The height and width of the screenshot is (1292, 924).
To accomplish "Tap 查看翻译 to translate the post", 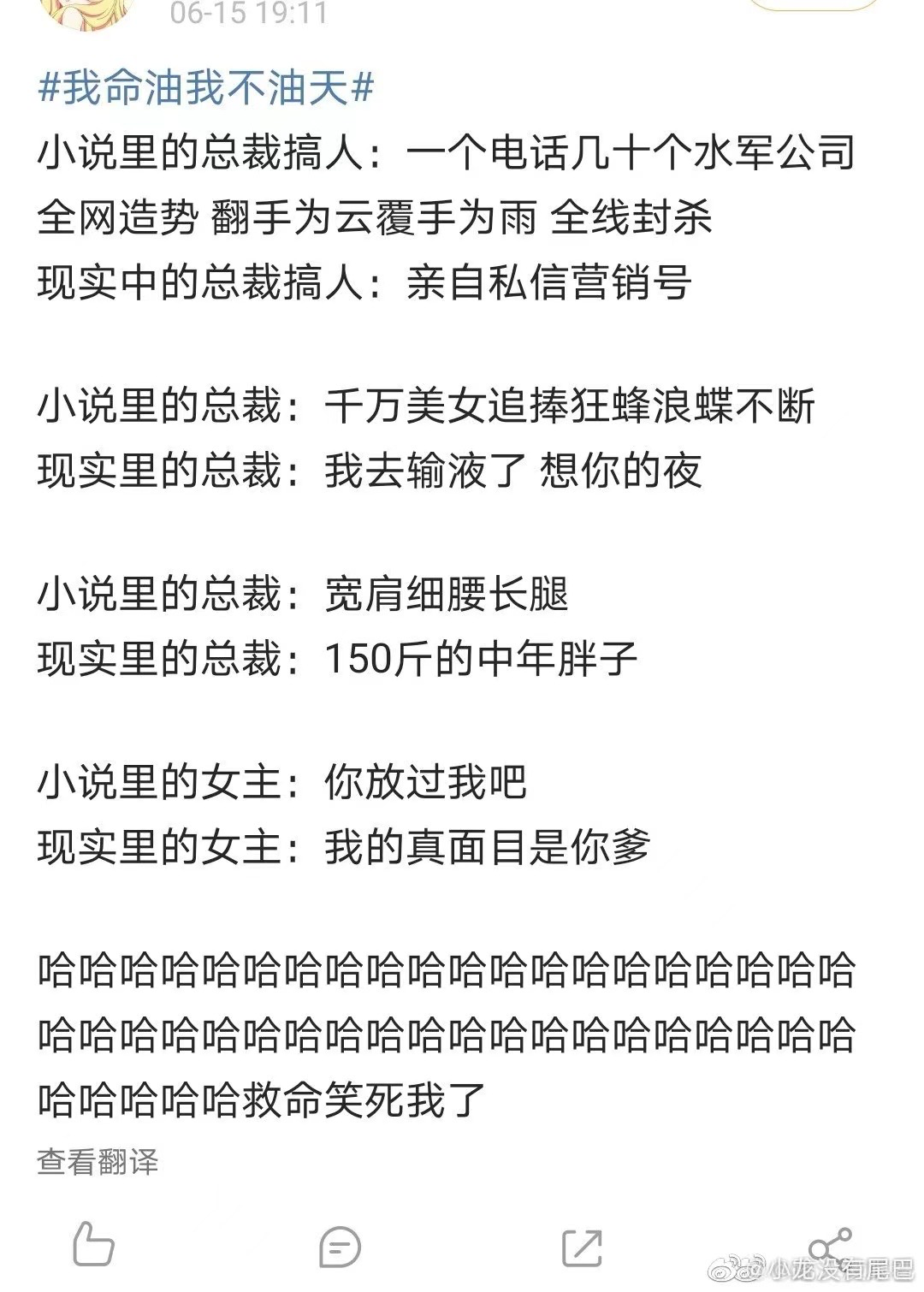I will tap(98, 1162).
